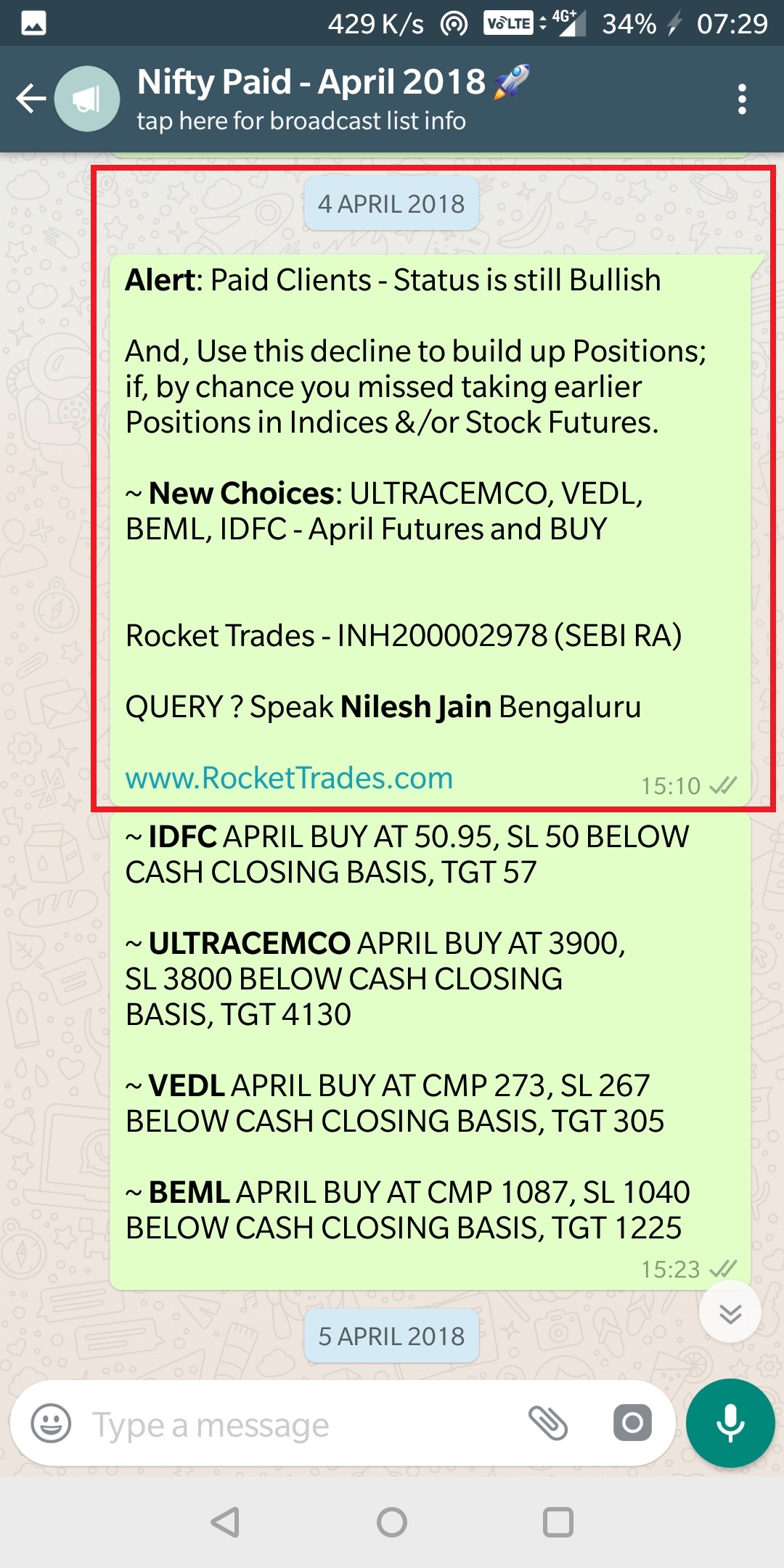Open the emoji picker
The height and width of the screenshot is (1568, 784).
click(51, 1423)
